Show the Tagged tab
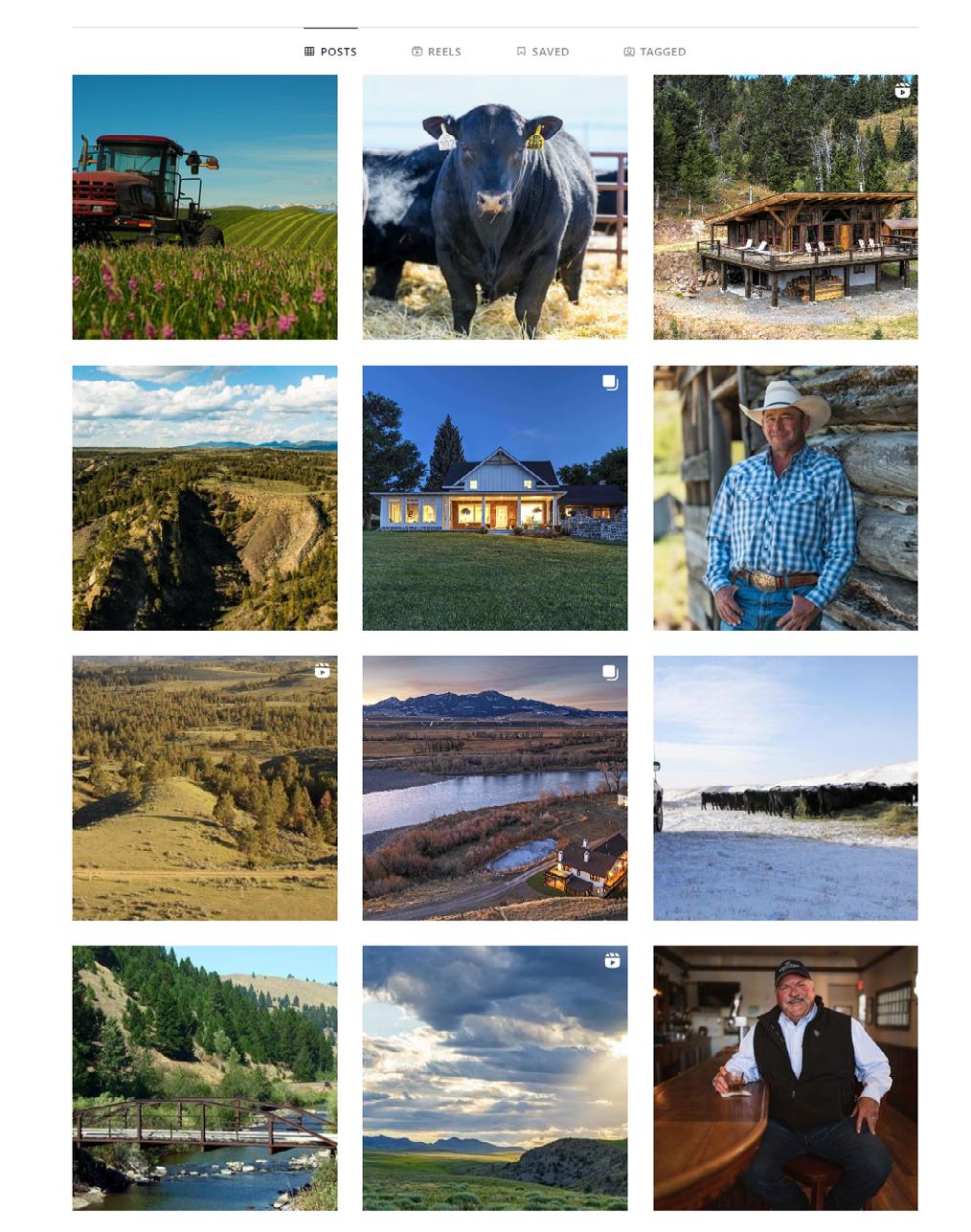 pyautogui.click(x=655, y=52)
